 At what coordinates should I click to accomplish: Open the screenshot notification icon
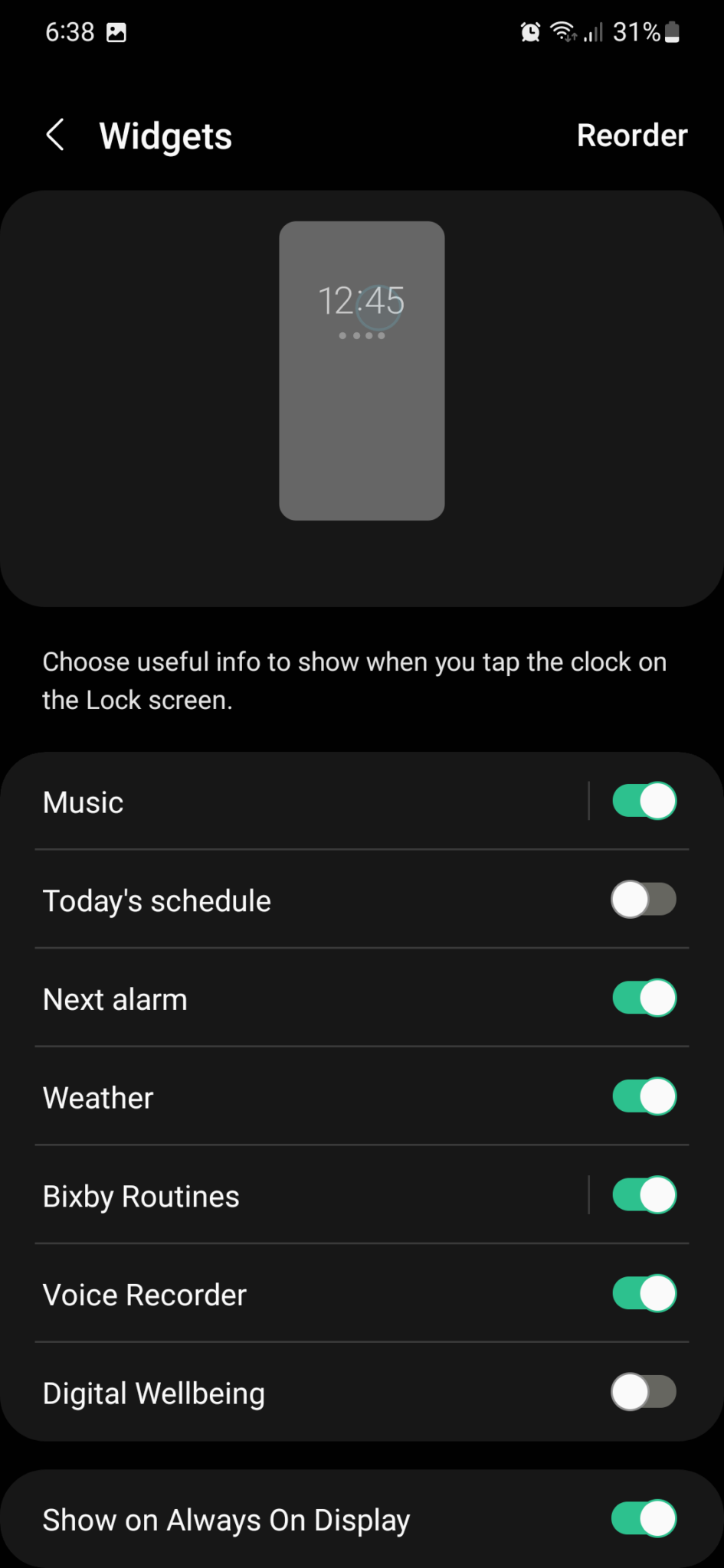pos(116,31)
